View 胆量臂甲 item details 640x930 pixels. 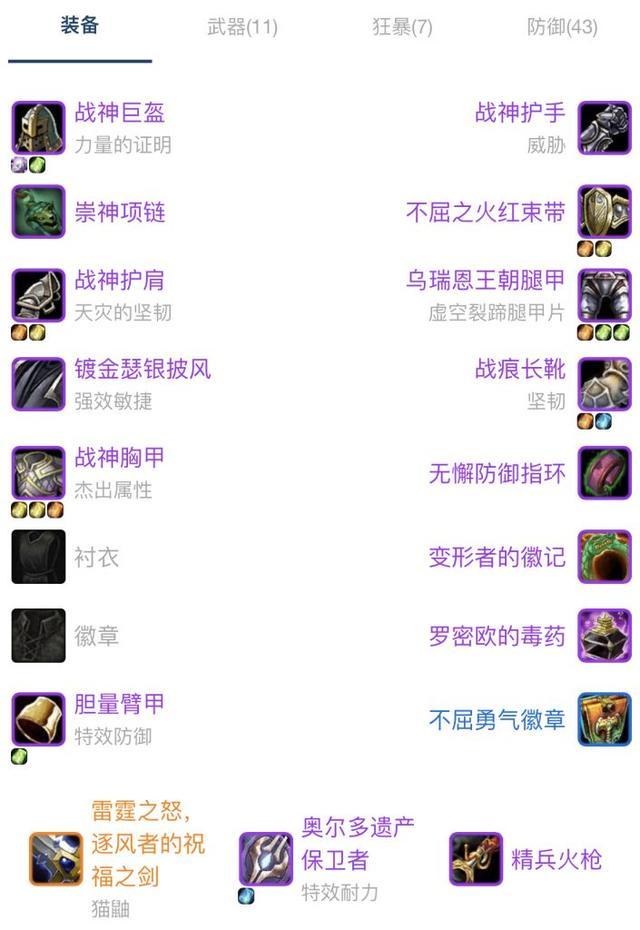tap(119, 705)
